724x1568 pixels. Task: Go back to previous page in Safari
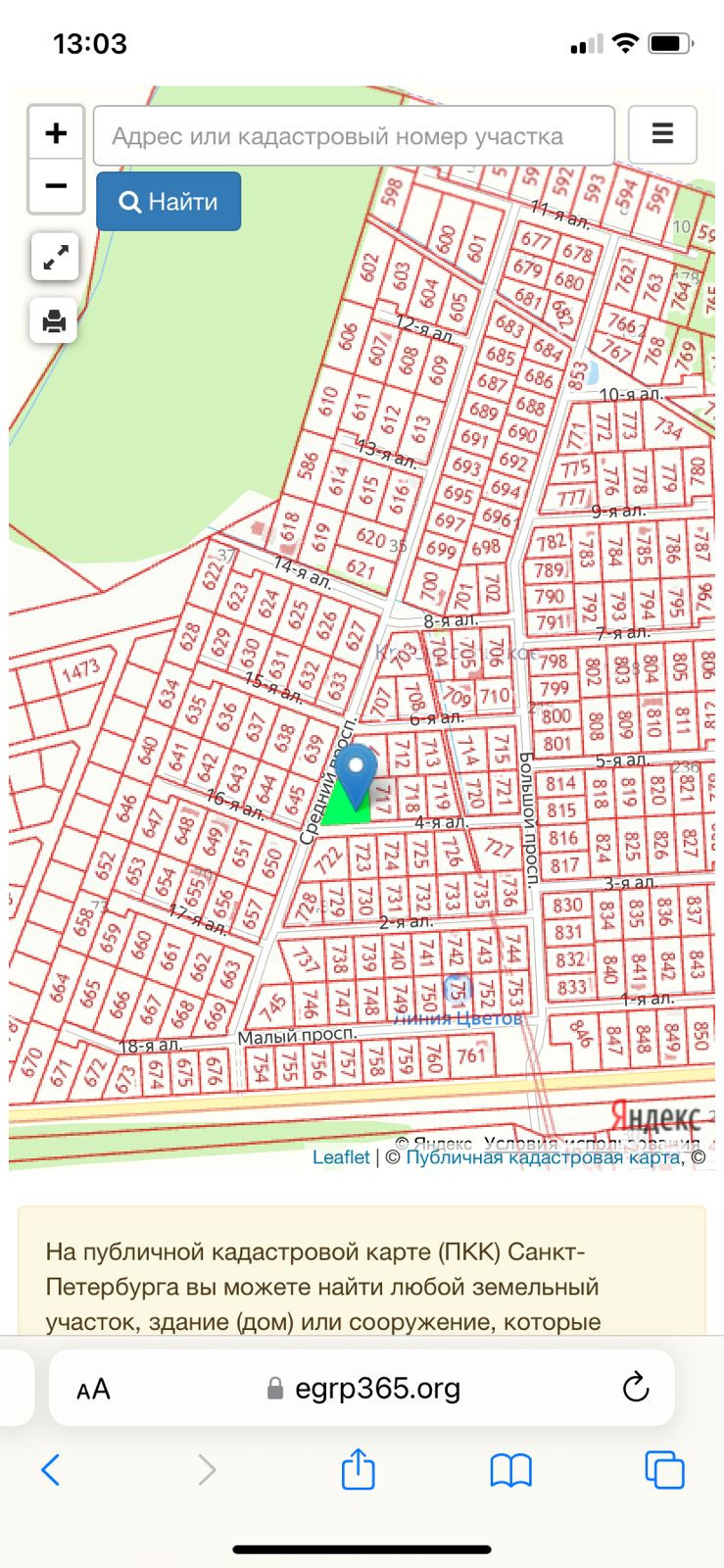pyautogui.click(x=51, y=1470)
